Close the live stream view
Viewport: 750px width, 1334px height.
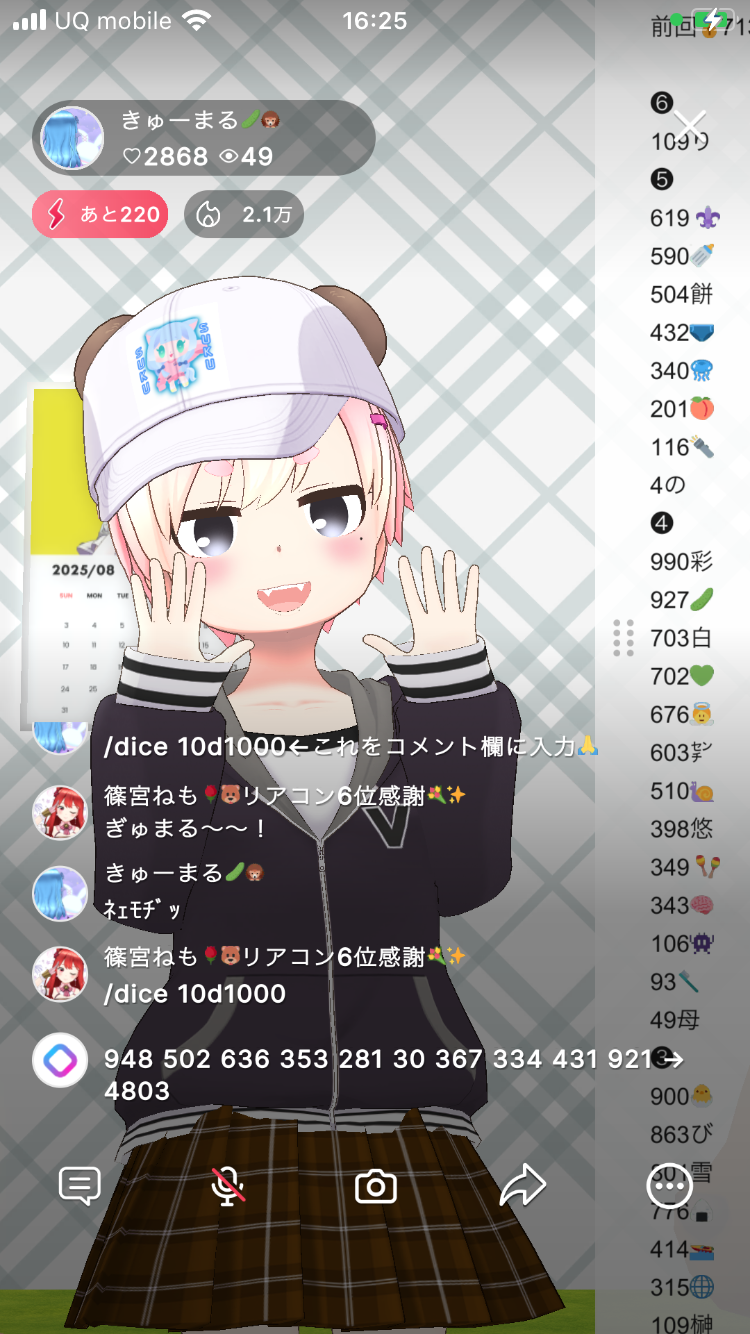[x=690, y=125]
